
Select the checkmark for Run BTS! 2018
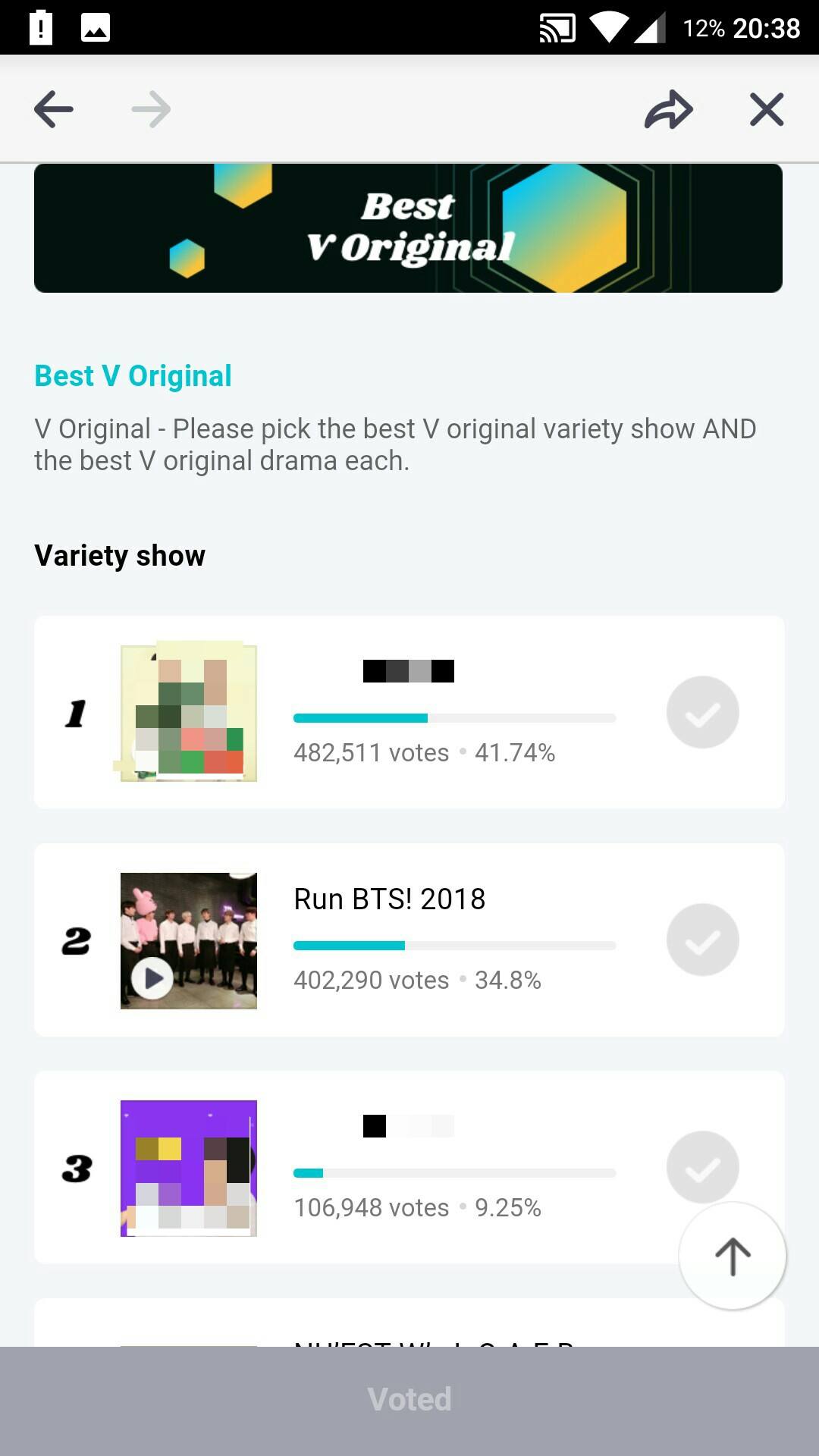tap(702, 940)
